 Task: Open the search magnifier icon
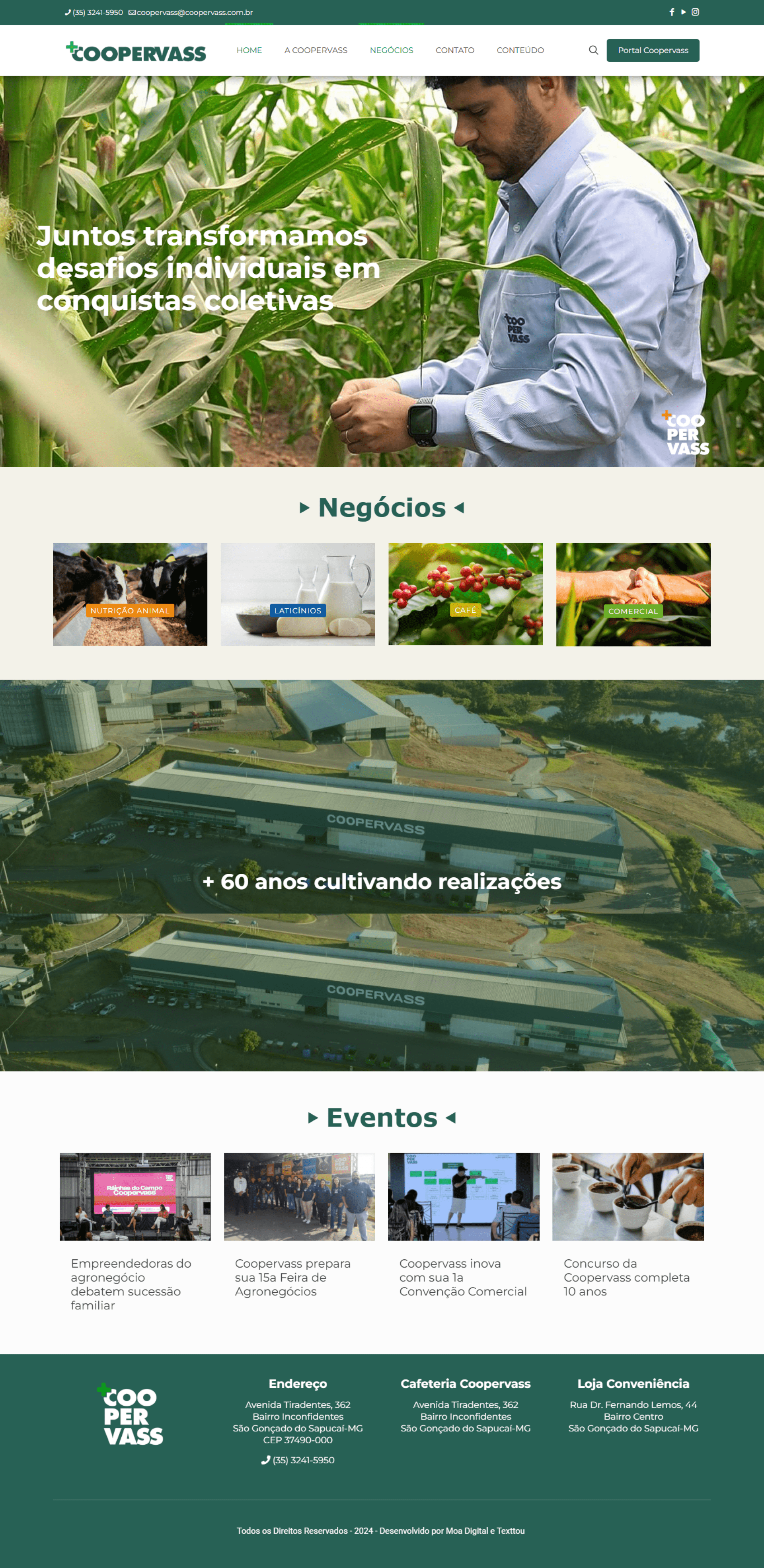point(593,51)
